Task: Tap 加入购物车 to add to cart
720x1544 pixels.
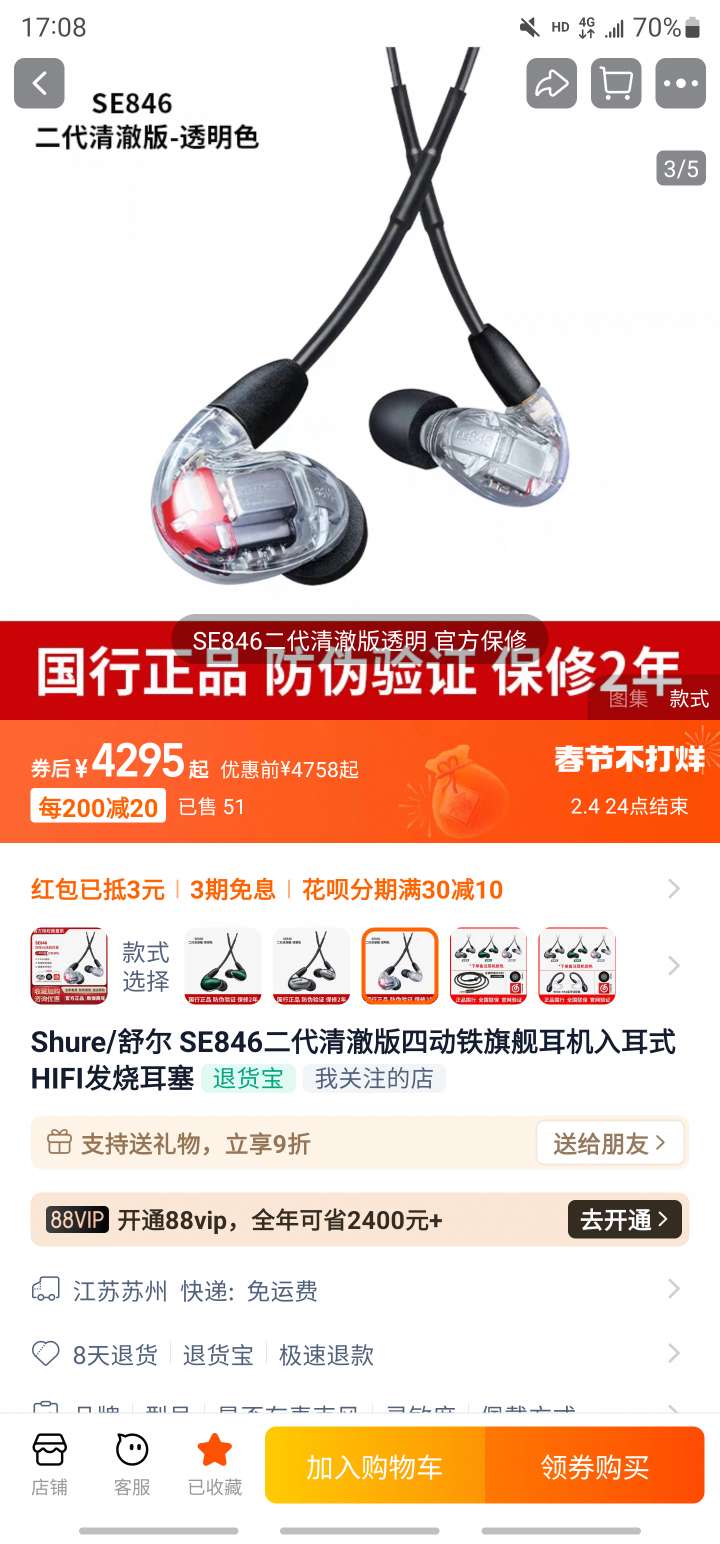Action: coord(374,1466)
